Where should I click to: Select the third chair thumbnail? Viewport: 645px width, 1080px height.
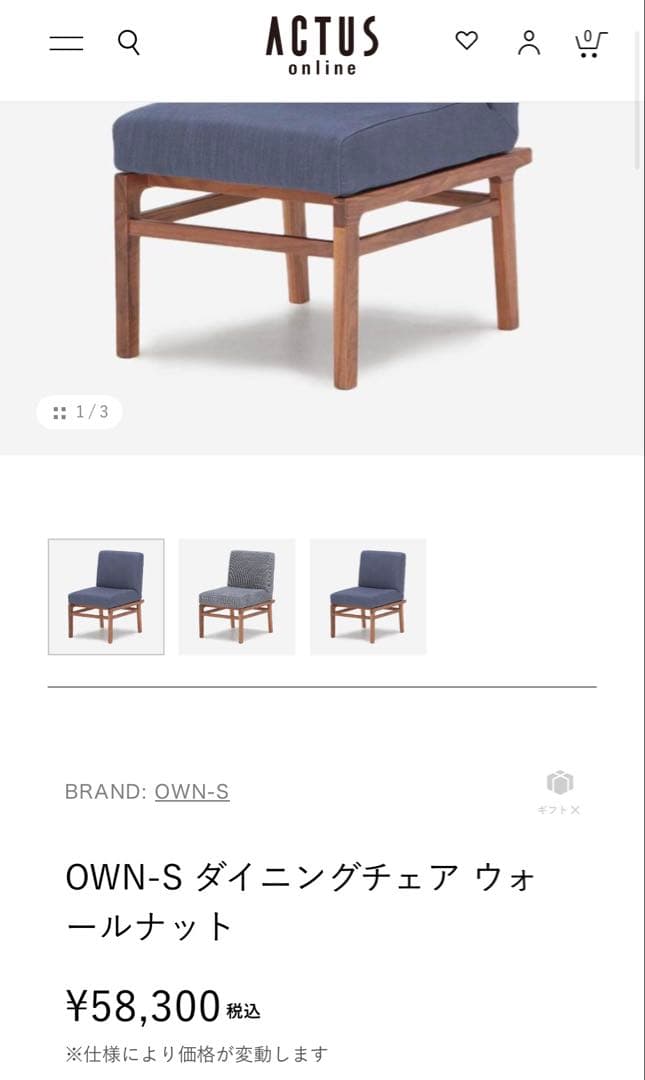pyautogui.click(x=368, y=597)
